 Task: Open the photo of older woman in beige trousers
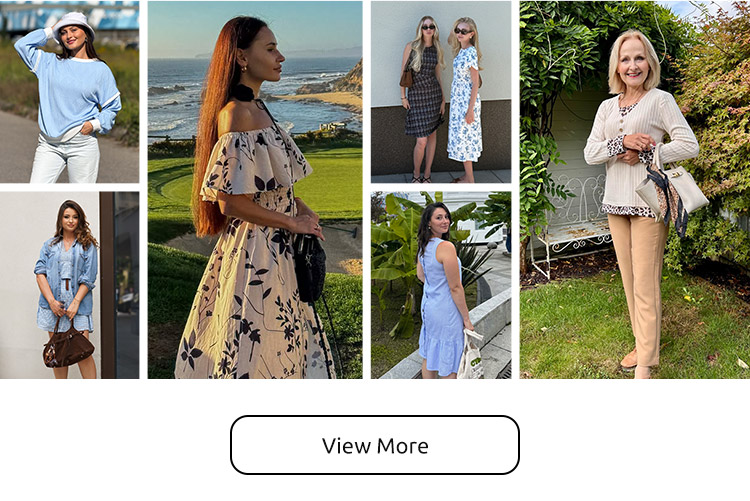point(634,190)
